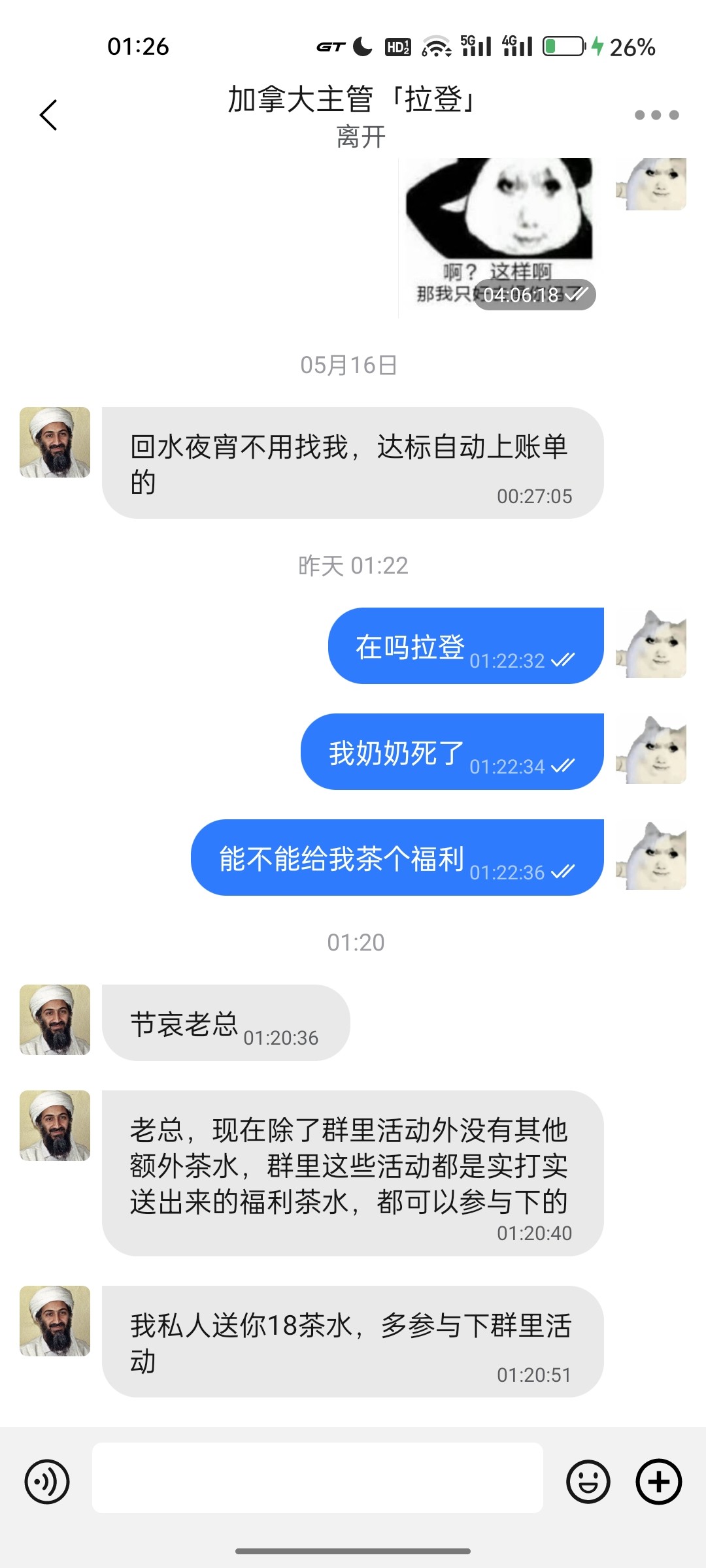Tap the message input field
The height and width of the screenshot is (1568, 706).
pyautogui.click(x=318, y=1478)
